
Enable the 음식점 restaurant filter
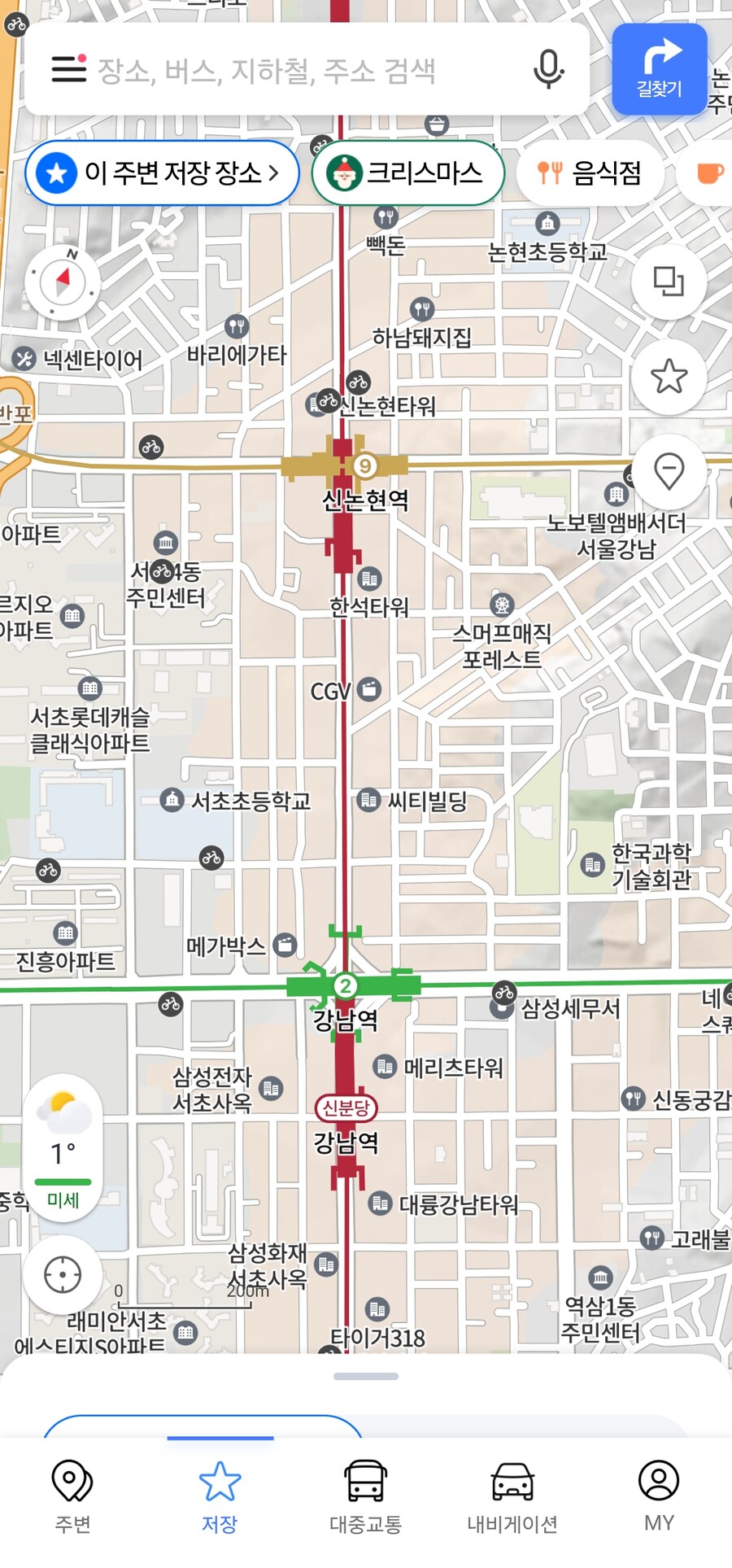(590, 173)
